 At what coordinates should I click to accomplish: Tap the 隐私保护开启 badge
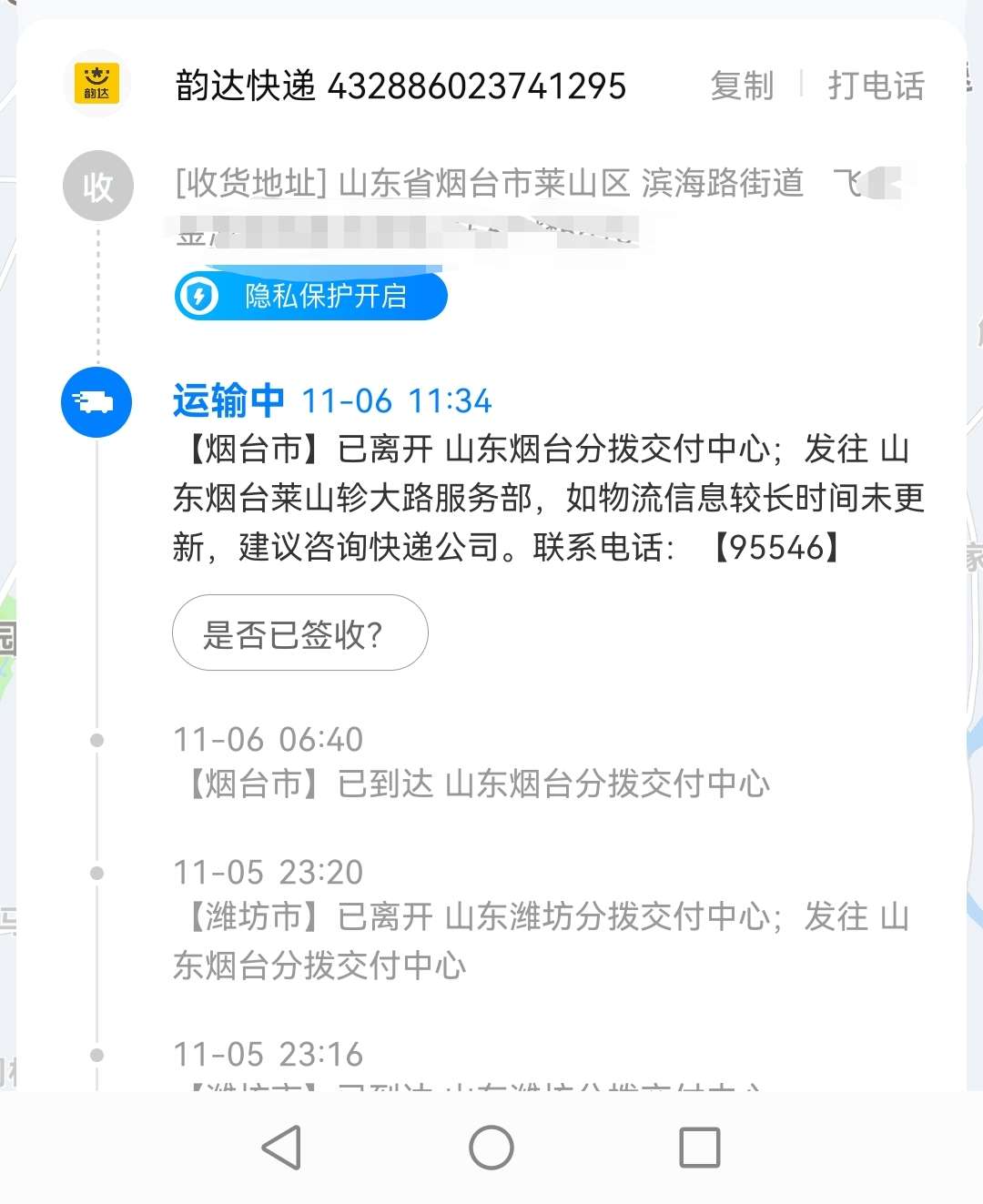311,296
